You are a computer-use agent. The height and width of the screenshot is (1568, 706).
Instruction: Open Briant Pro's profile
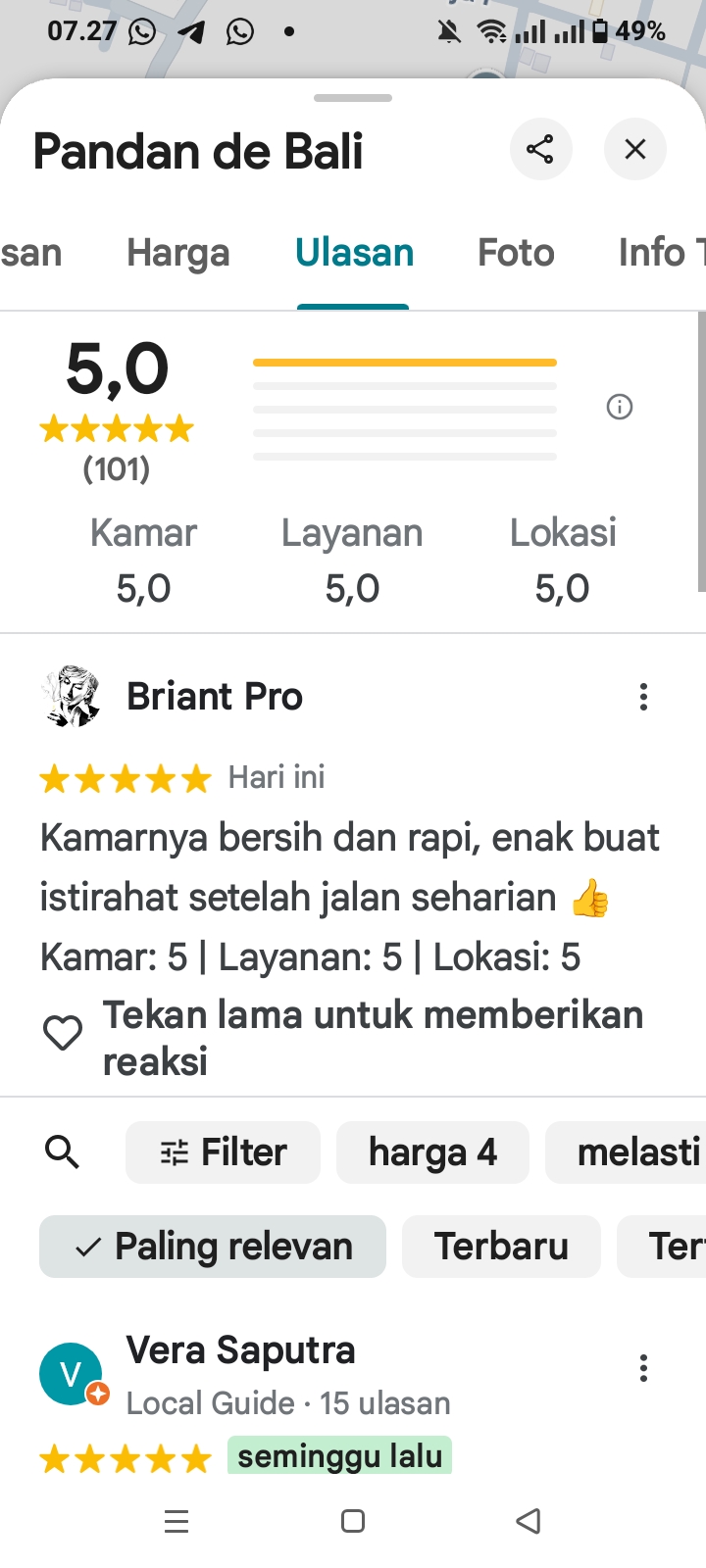coord(214,697)
